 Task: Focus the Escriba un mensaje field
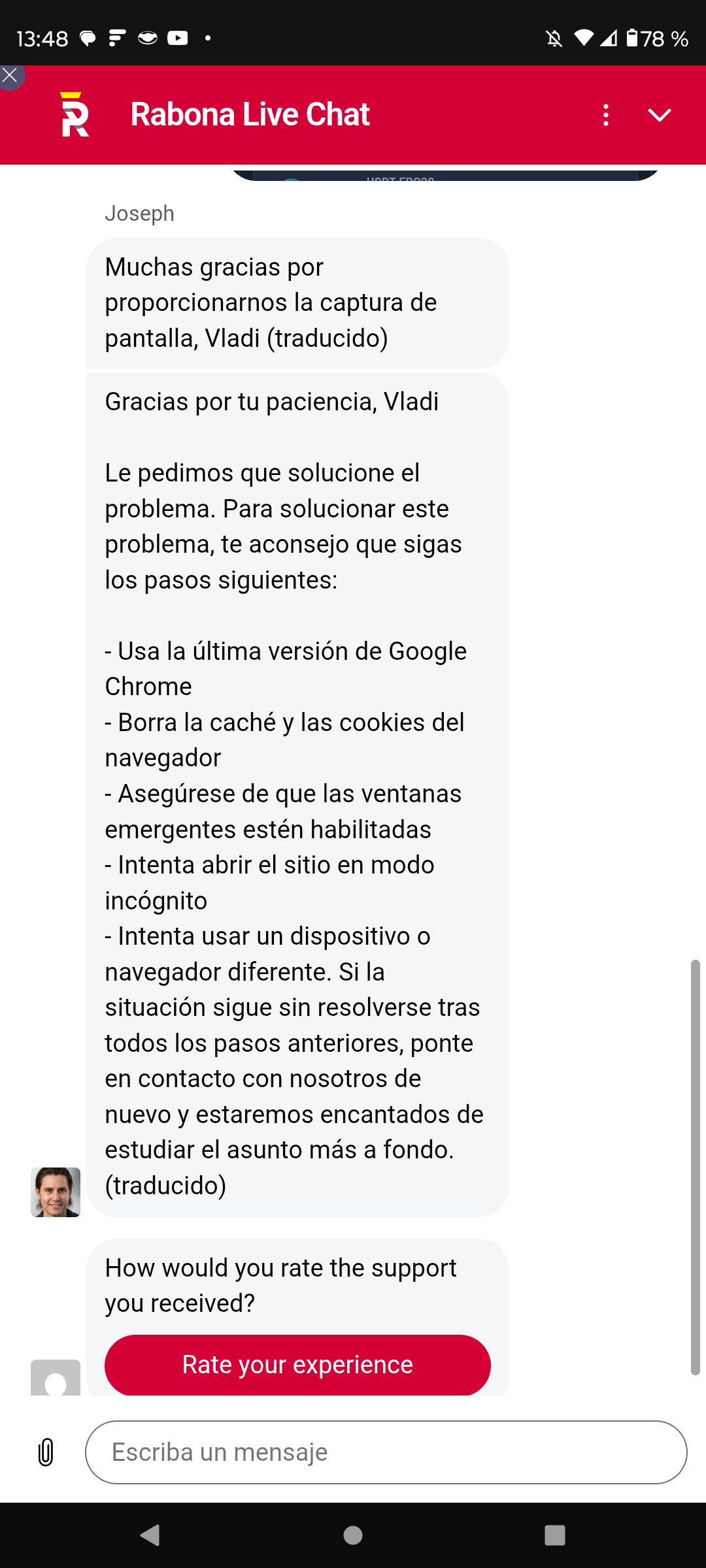[x=386, y=1452]
